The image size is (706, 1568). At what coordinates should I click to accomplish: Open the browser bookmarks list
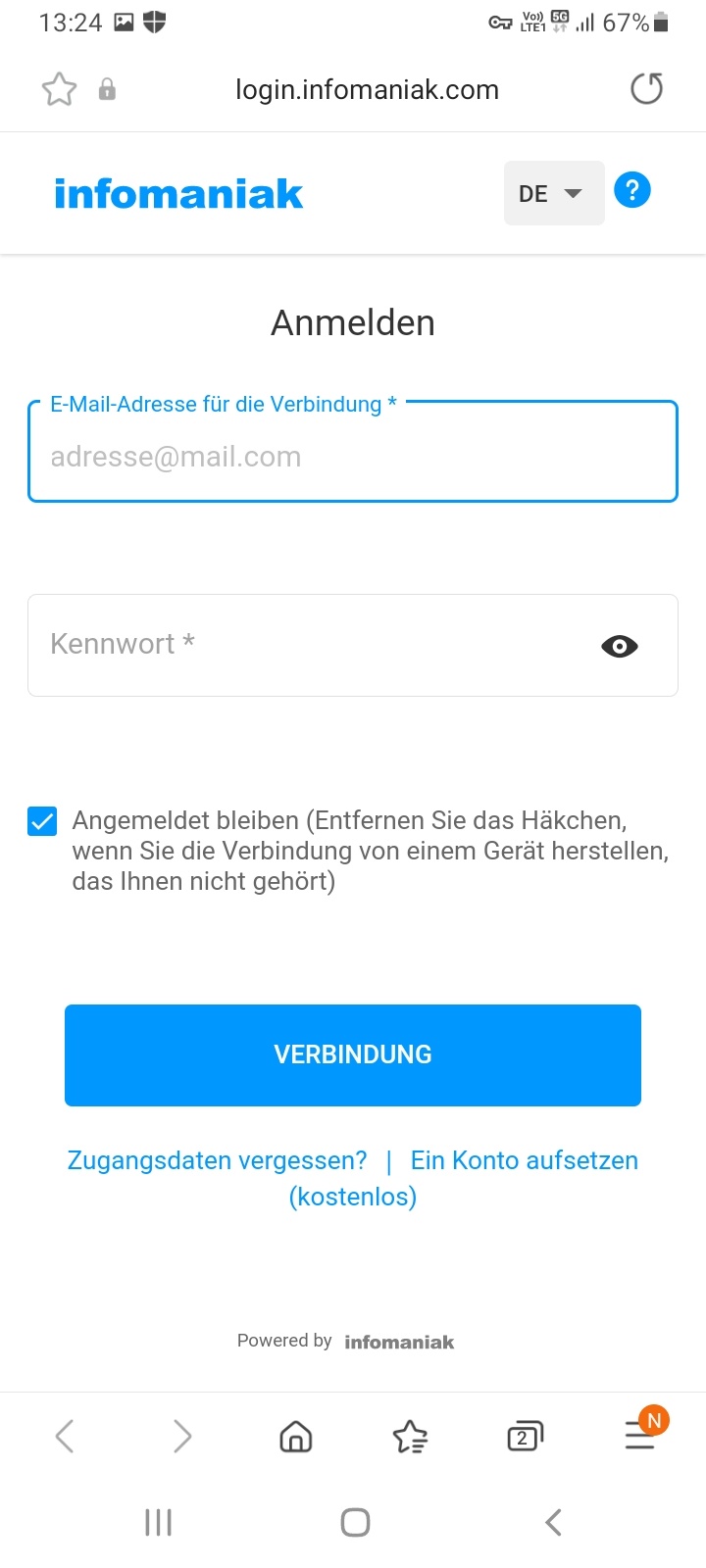(x=410, y=1437)
